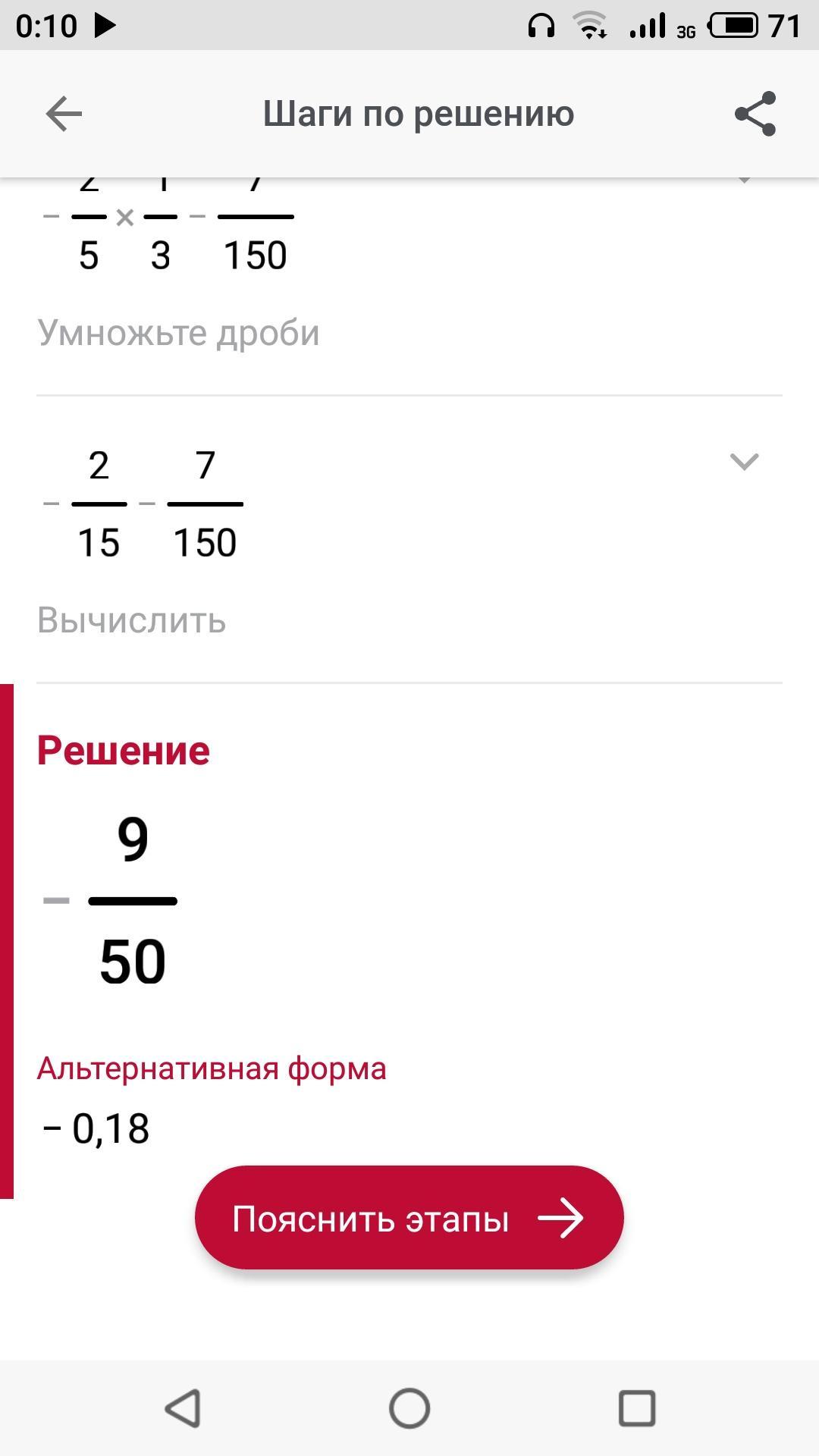Share the solution steps
Screen dimensions: 819x1456
(x=755, y=115)
